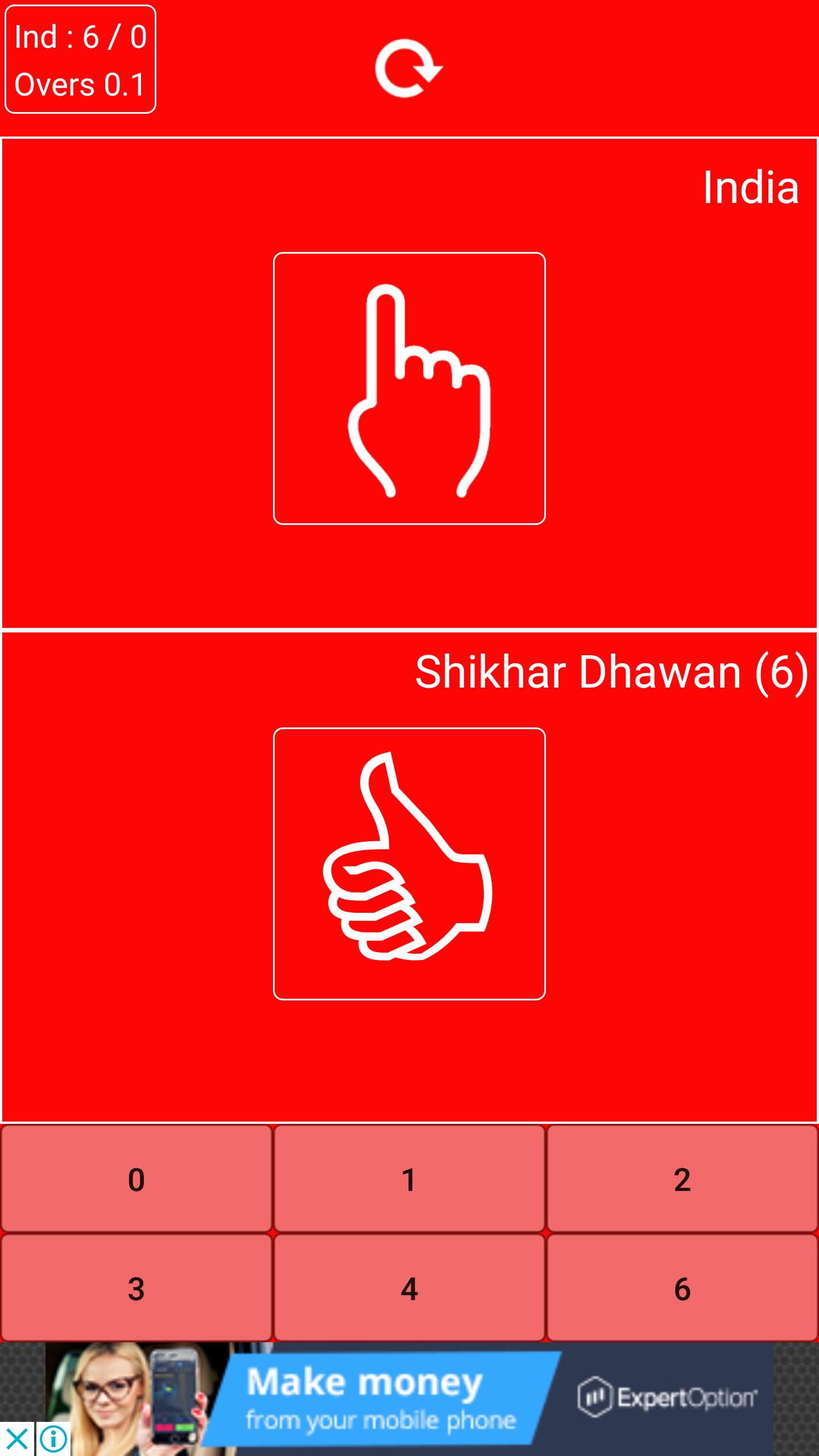Close the ExpertOption ad banner
Viewport: 819px width, 1456px height.
[17, 1440]
